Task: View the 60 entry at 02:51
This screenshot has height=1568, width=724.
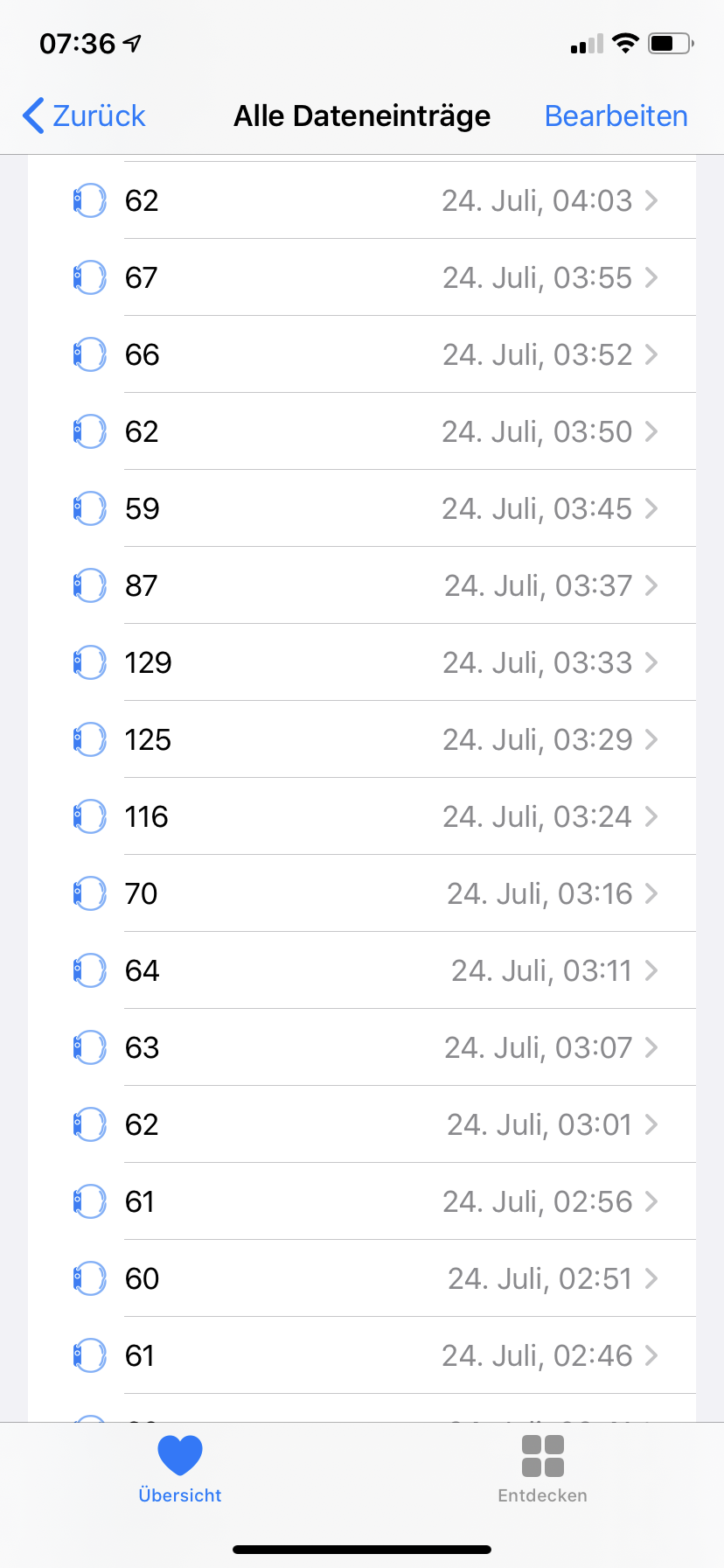Action: (362, 1278)
